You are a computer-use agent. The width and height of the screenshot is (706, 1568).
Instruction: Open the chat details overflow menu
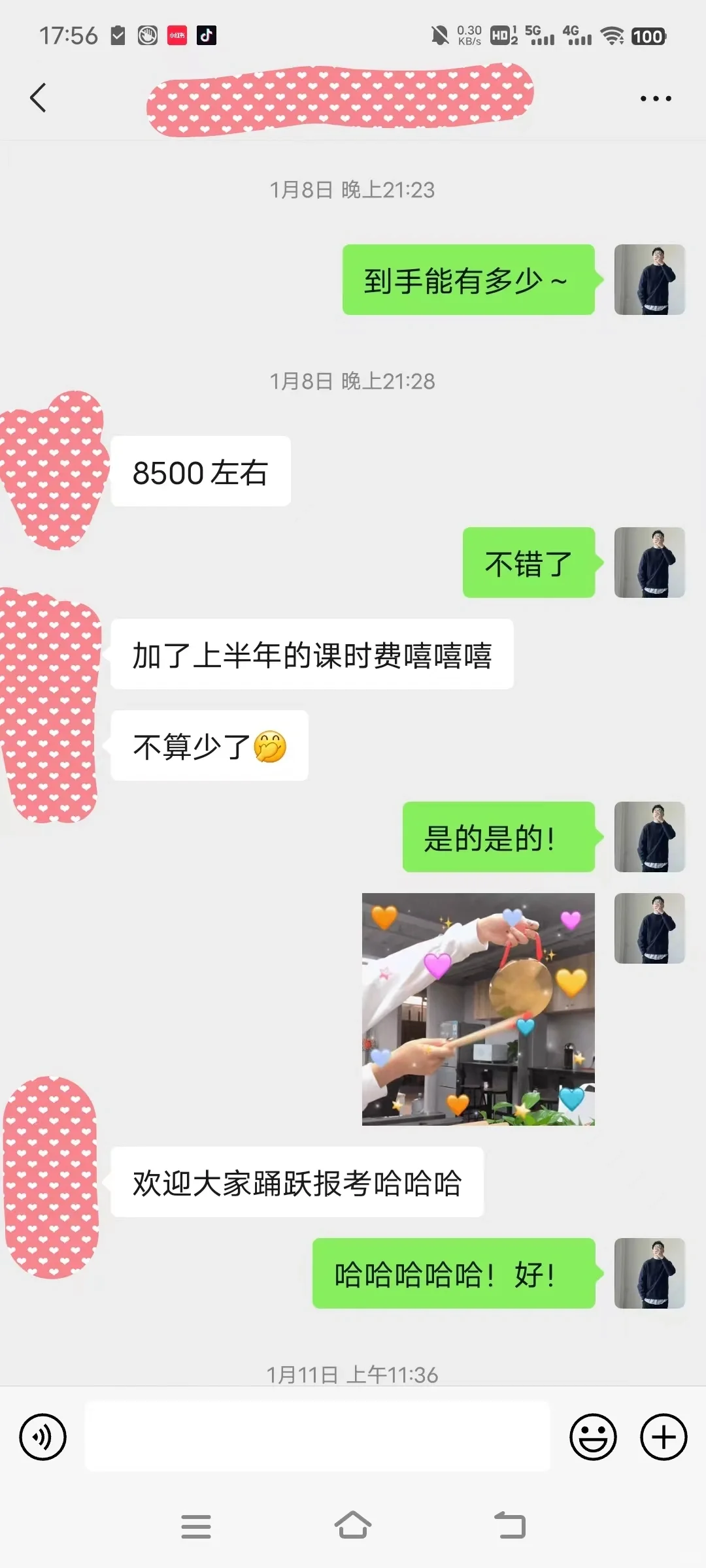tap(655, 99)
